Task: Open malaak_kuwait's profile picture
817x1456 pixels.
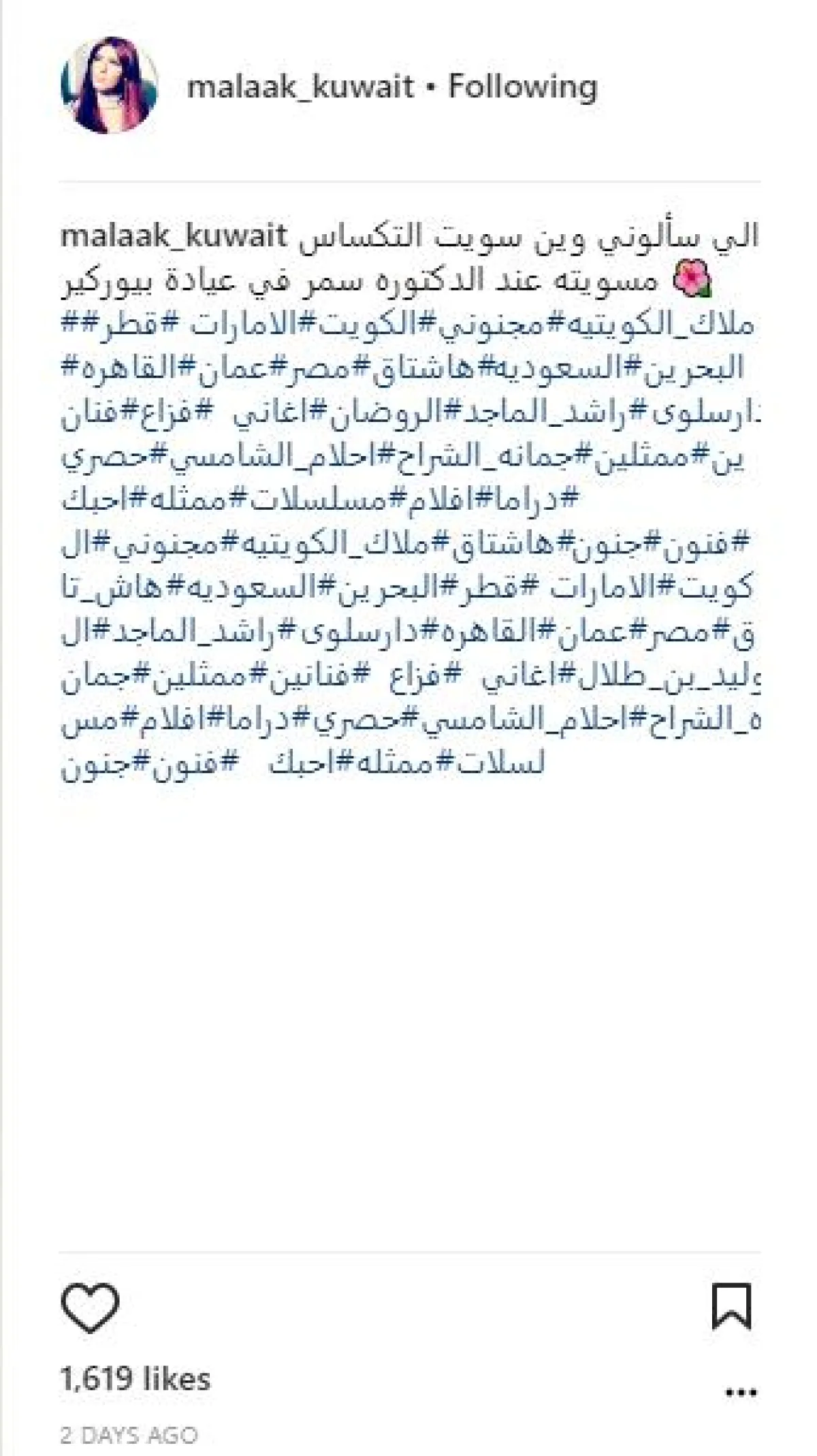Action: point(109,85)
